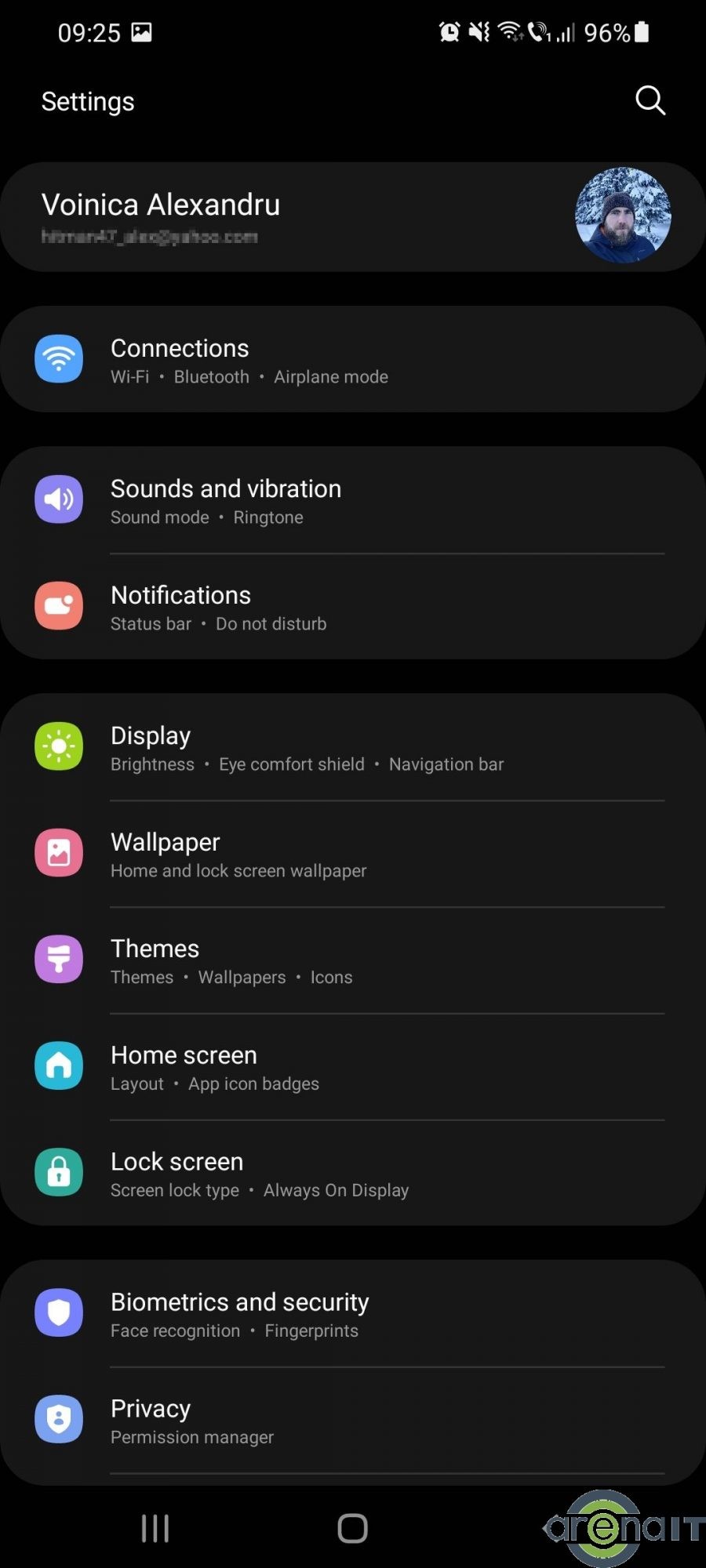Go to Sounds and vibration

click(353, 501)
